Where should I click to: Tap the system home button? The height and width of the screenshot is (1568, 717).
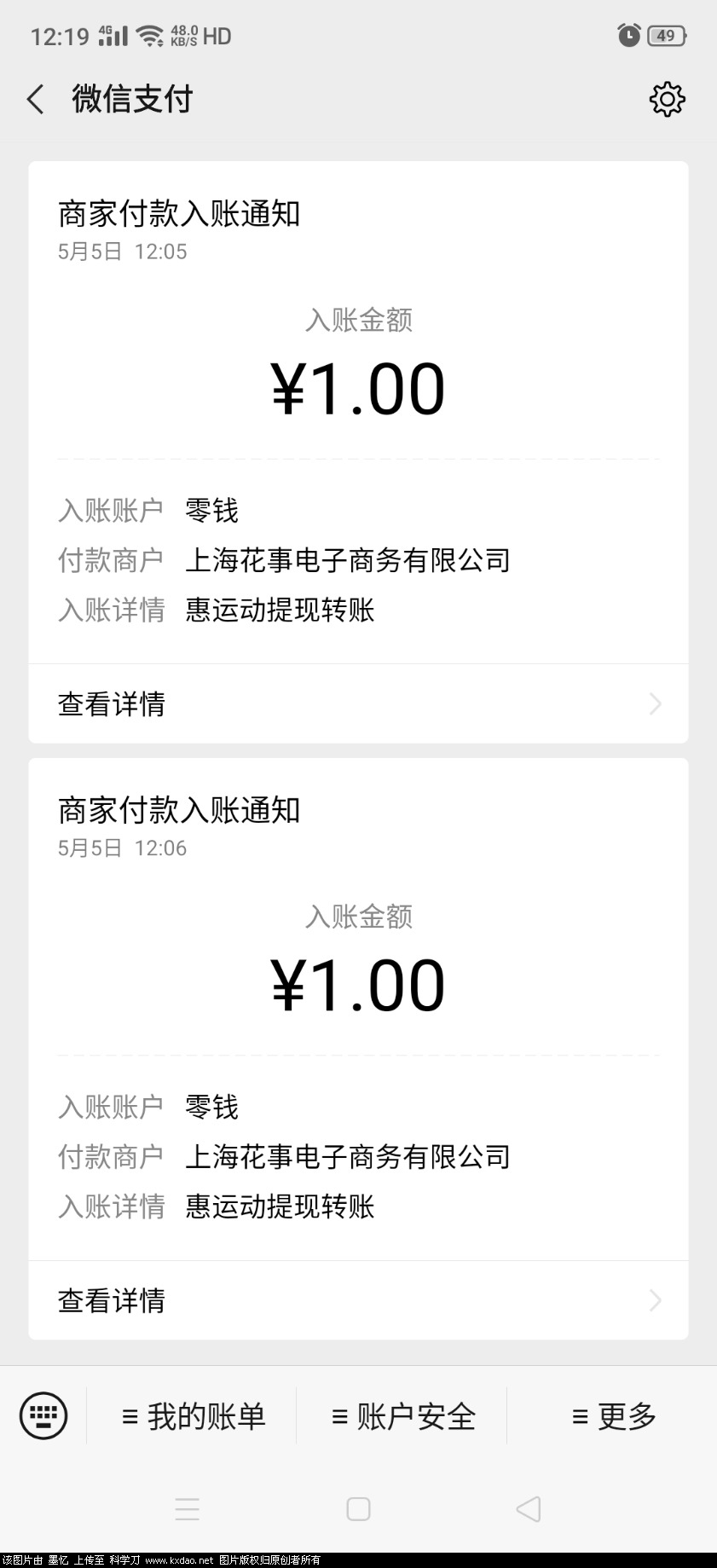click(x=358, y=1509)
